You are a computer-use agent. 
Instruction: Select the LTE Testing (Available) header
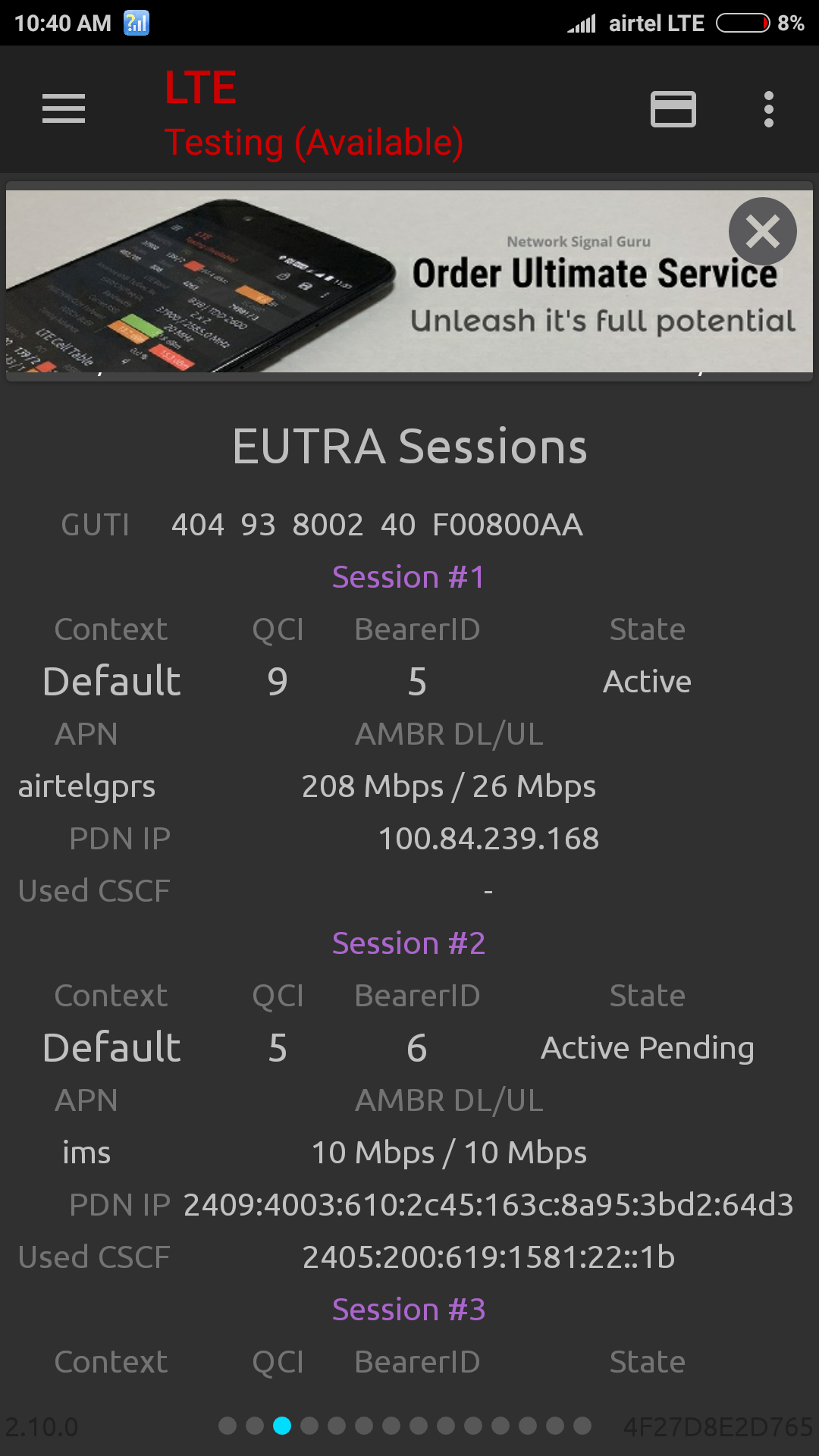point(313,114)
